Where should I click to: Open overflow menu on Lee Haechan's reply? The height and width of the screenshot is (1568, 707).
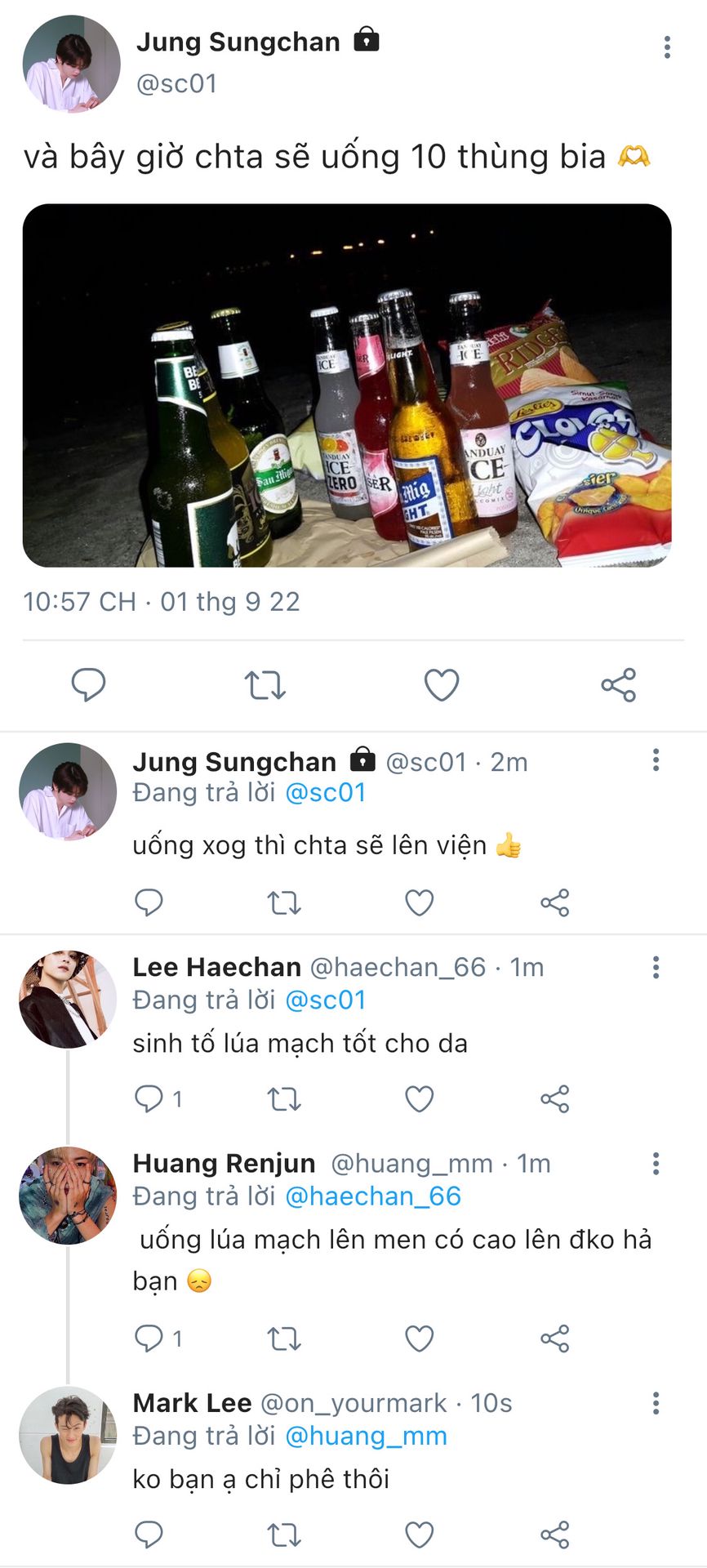(656, 968)
